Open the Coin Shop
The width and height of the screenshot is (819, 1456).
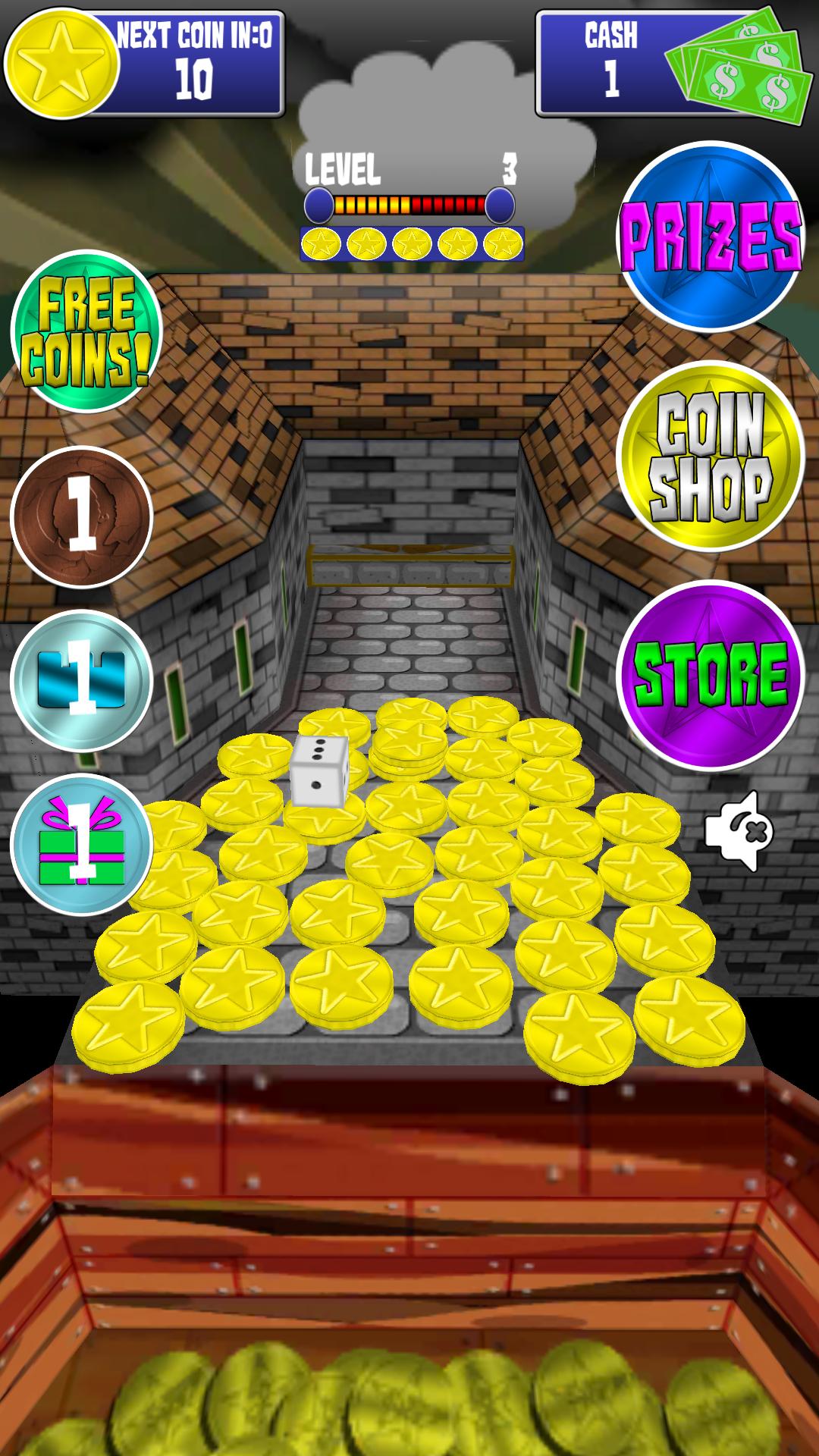(711, 457)
